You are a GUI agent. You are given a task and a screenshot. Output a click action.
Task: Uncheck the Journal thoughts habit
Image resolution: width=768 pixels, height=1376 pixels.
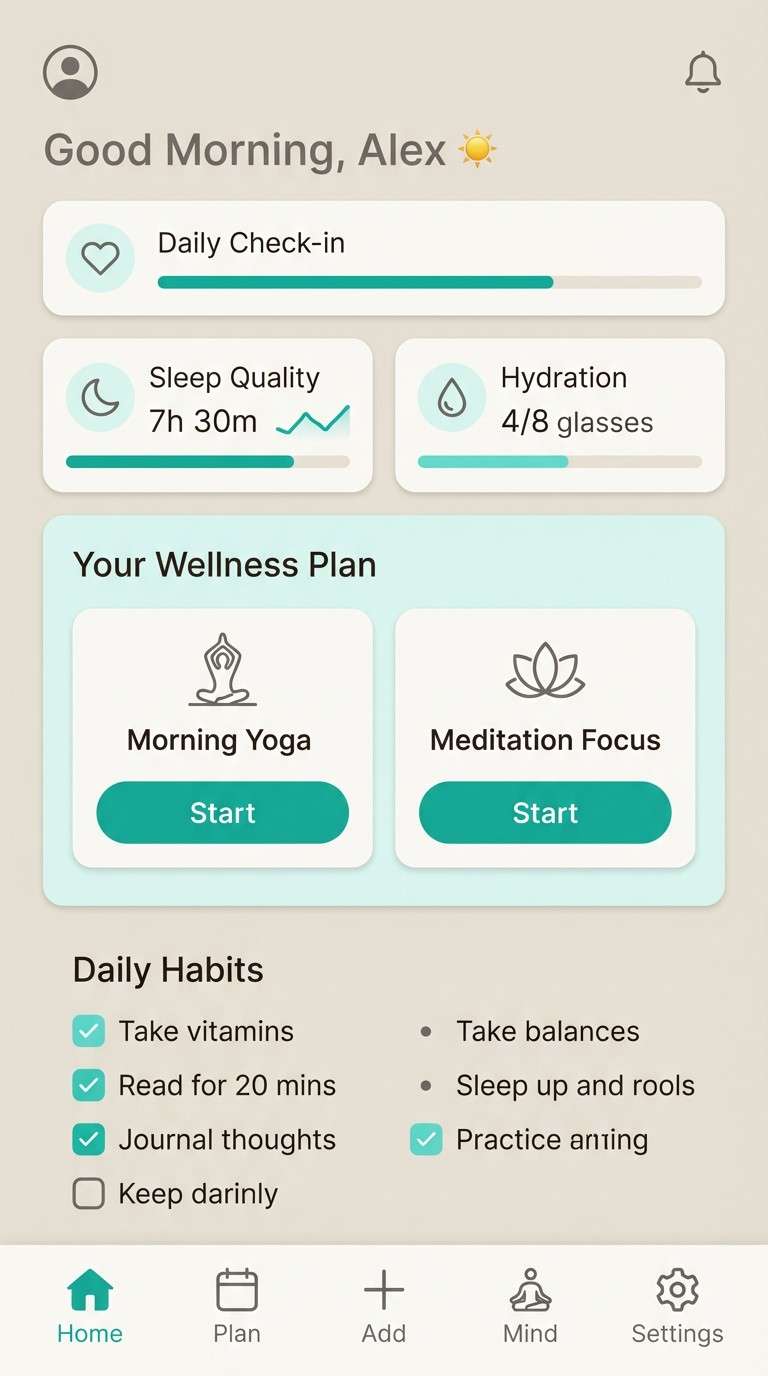tap(88, 1139)
